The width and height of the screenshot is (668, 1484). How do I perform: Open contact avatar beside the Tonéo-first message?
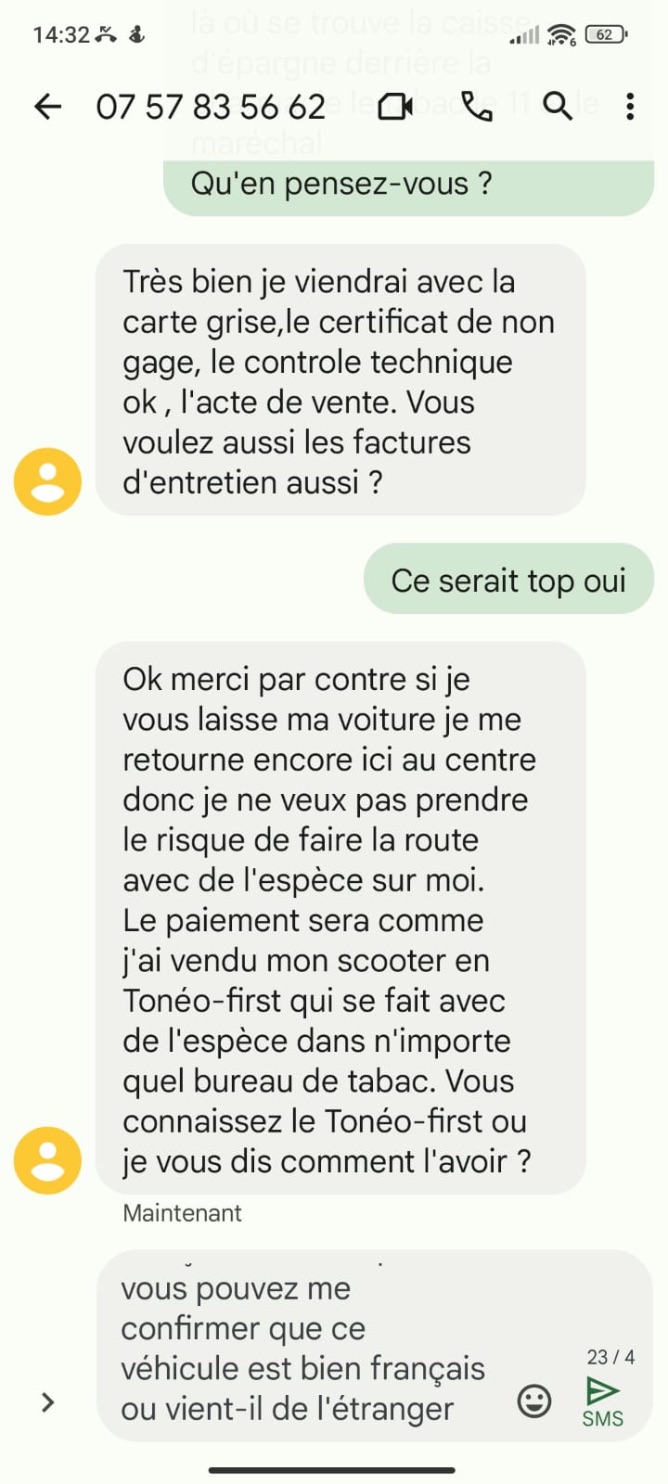pos(47,1160)
